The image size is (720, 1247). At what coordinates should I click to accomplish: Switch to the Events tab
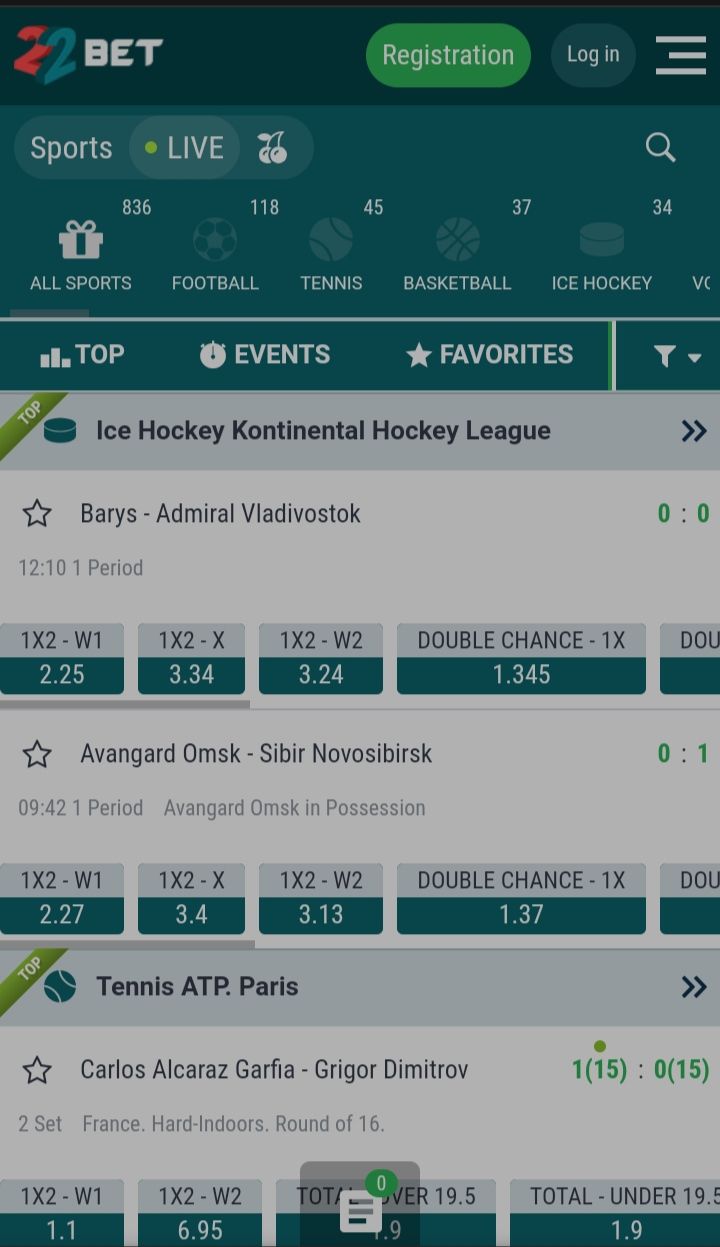pos(265,355)
